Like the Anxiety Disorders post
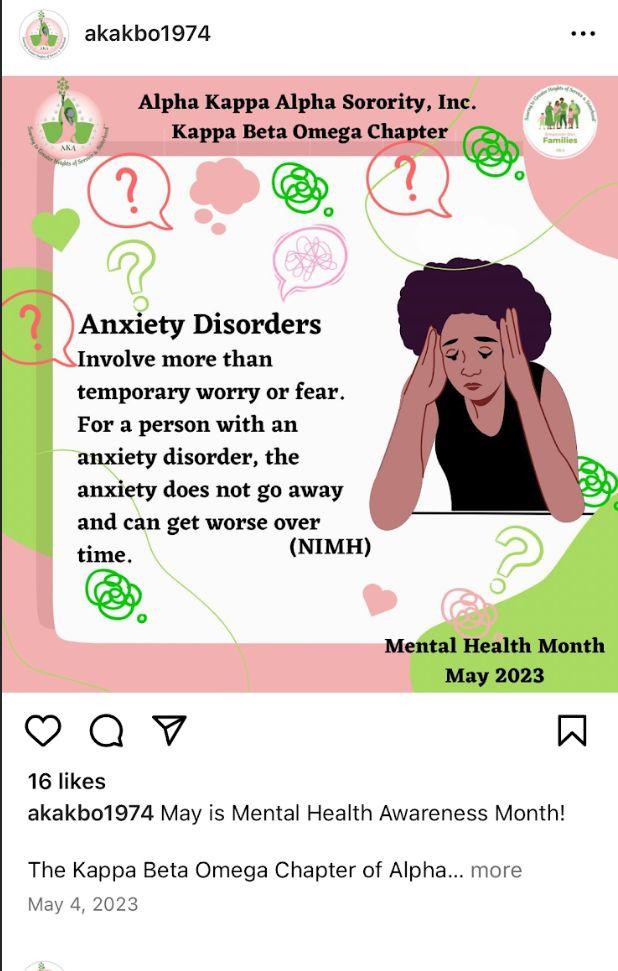The image size is (618, 971). [43, 730]
